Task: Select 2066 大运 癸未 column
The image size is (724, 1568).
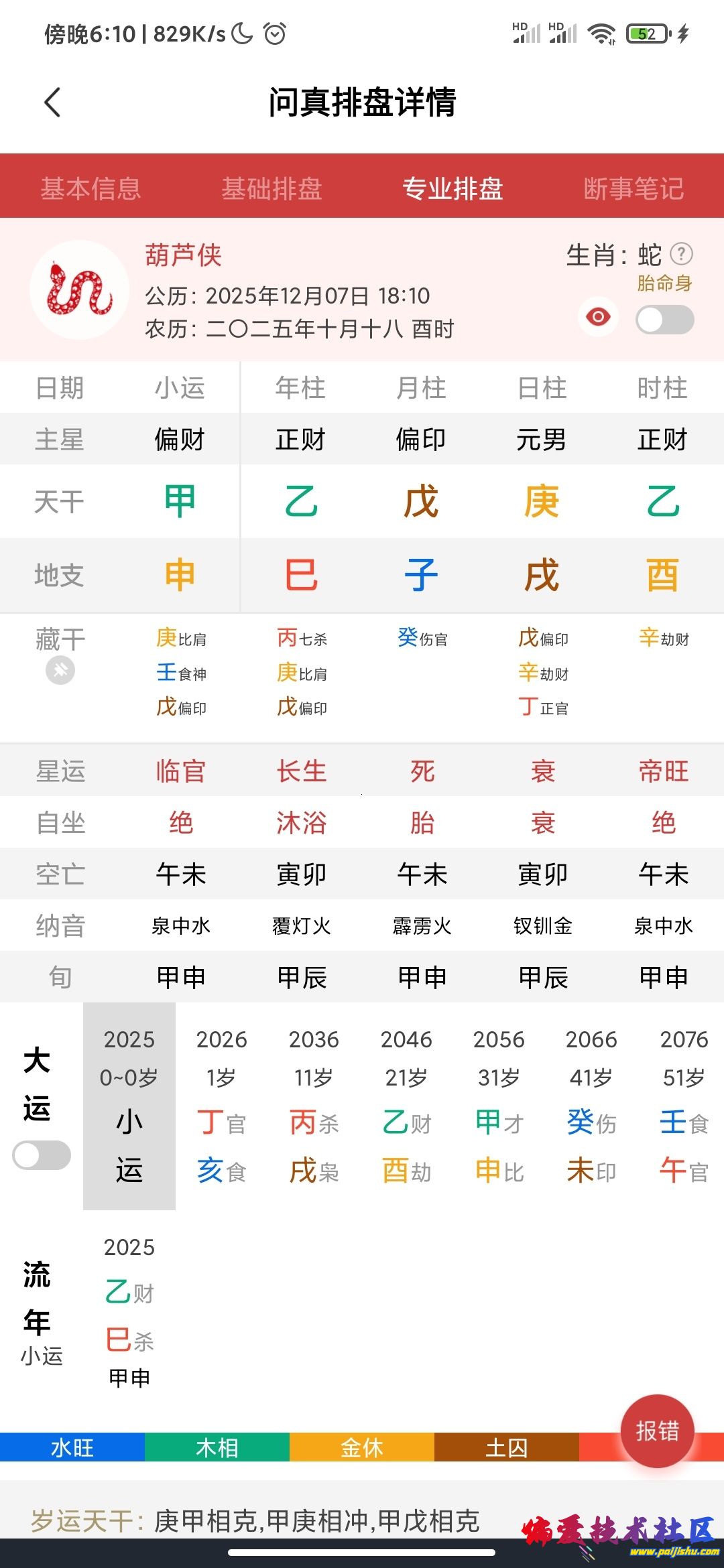Action: click(x=591, y=1106)
